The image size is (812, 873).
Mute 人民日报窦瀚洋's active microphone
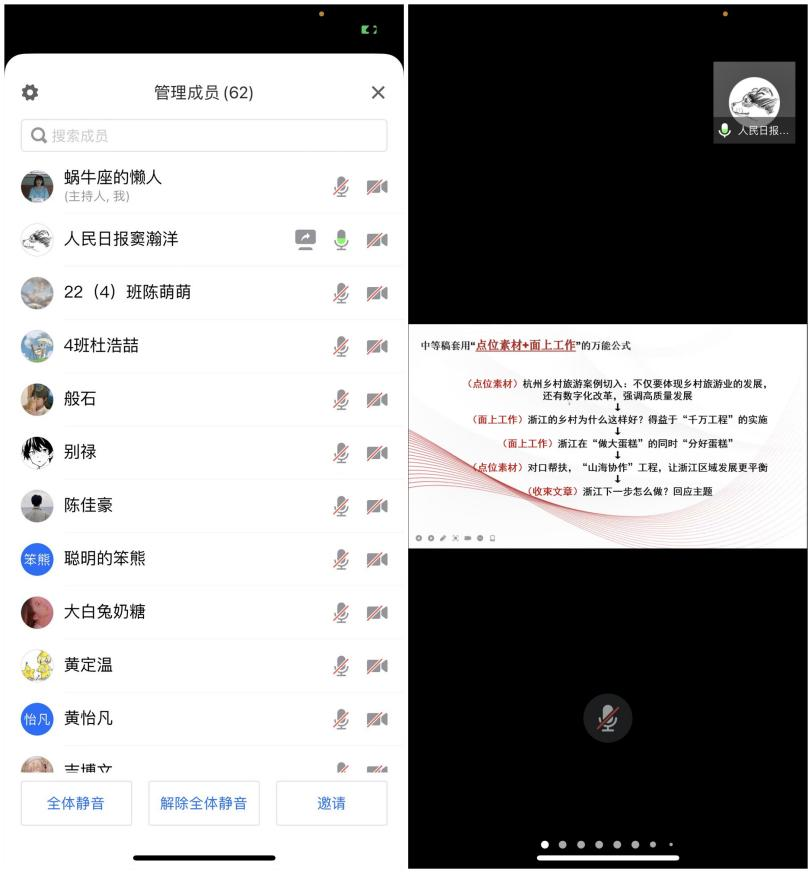[341, 240]
